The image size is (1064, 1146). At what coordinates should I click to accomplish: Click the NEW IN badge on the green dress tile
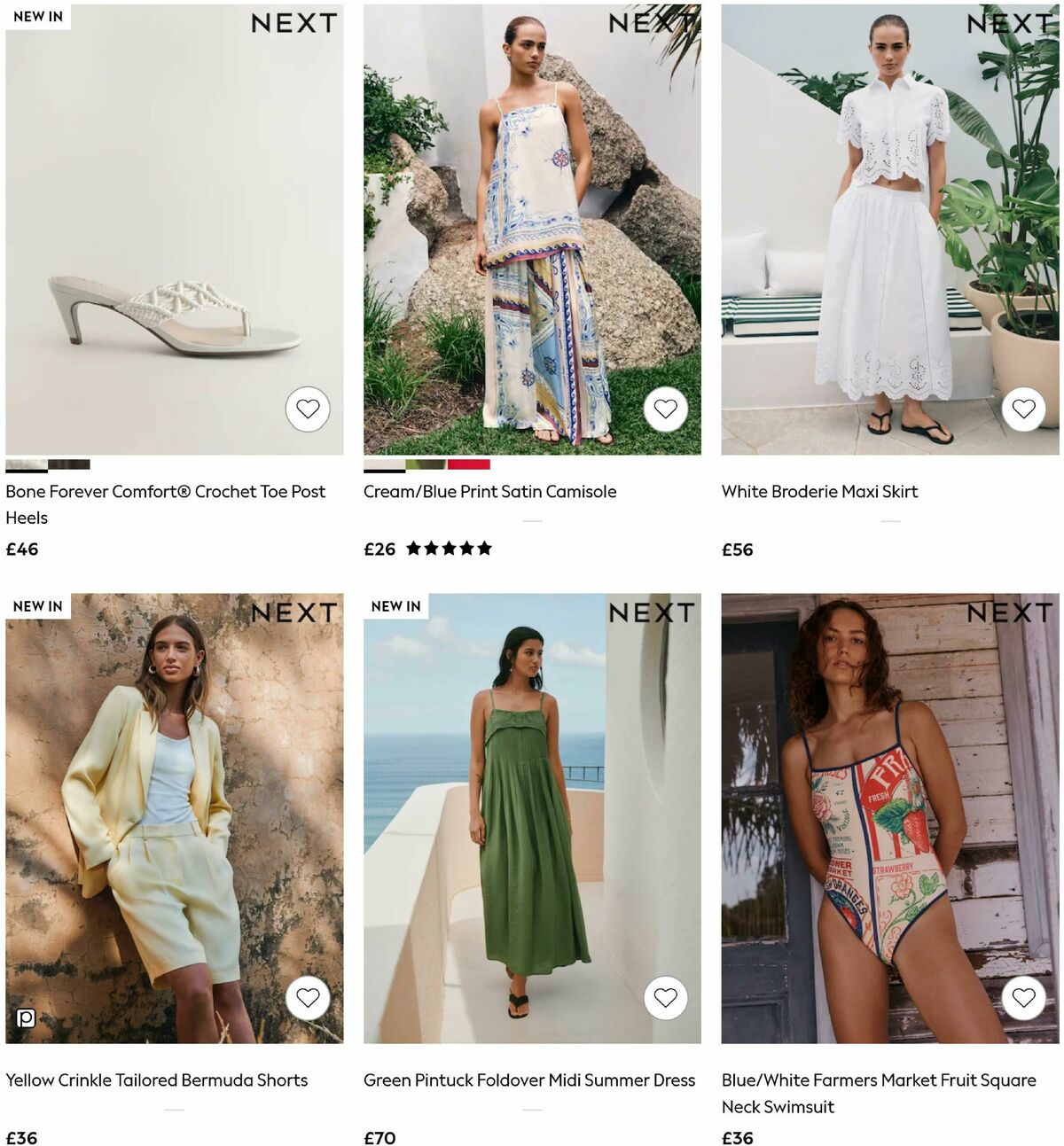(395, 606)
